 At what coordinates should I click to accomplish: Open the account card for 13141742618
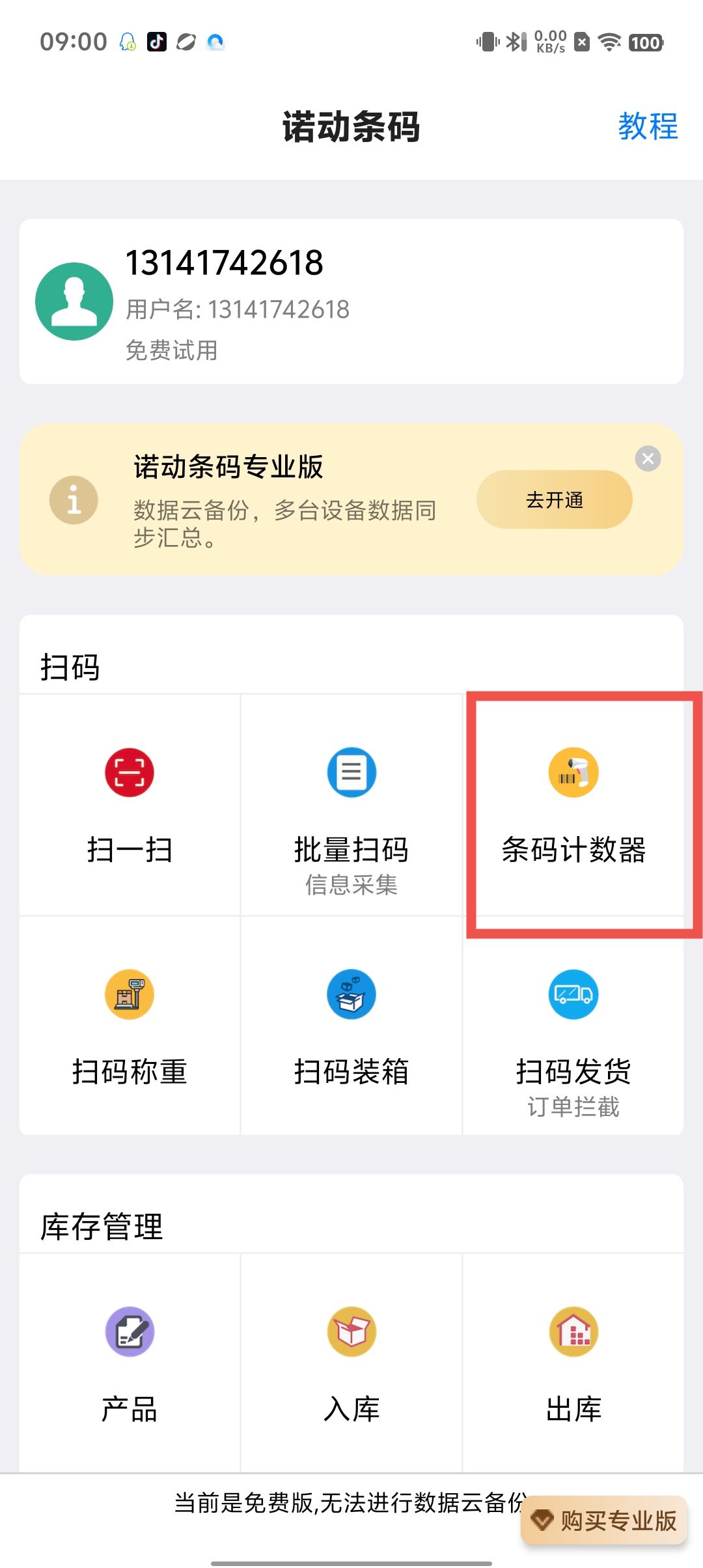(x=351, y=301)
